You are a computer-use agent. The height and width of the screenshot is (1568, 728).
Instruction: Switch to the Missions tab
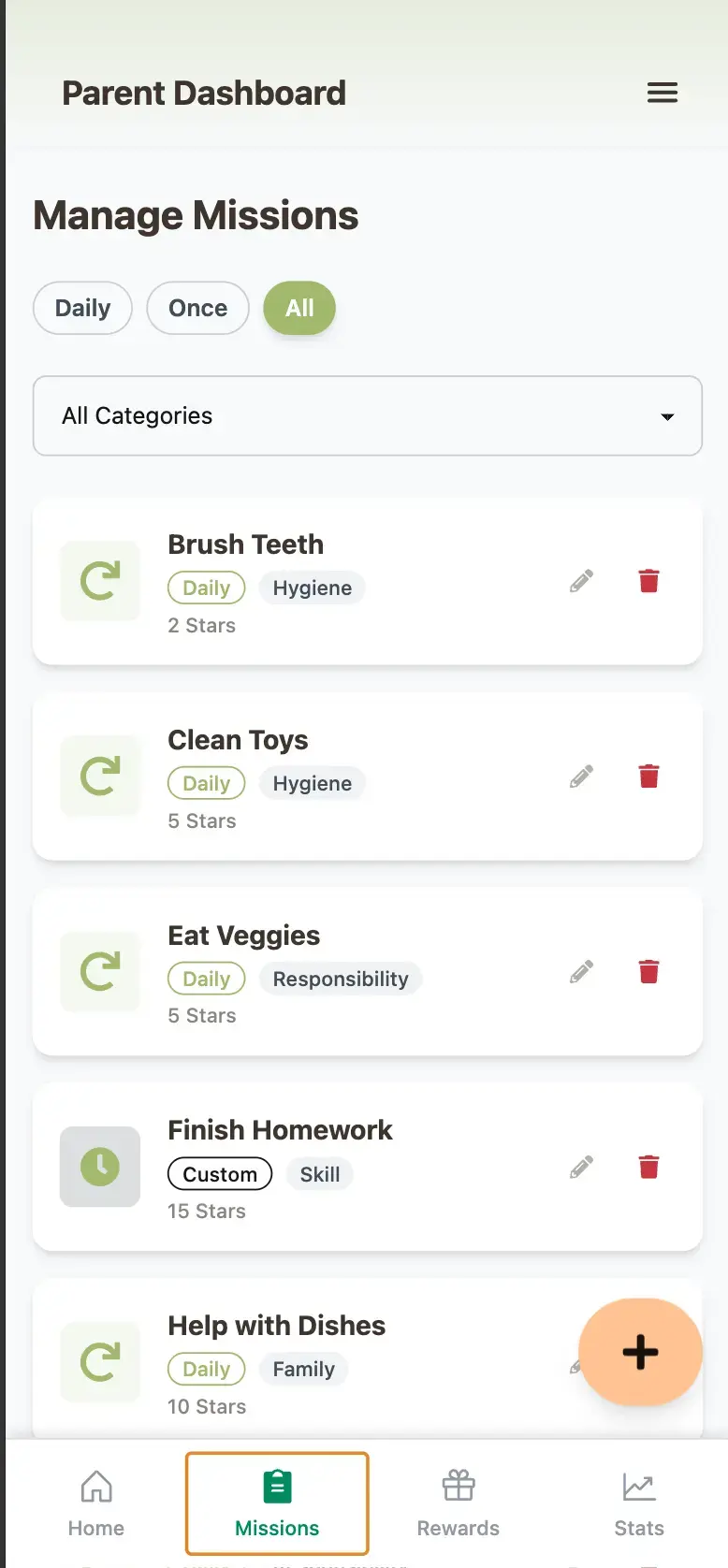point(277,1503)
